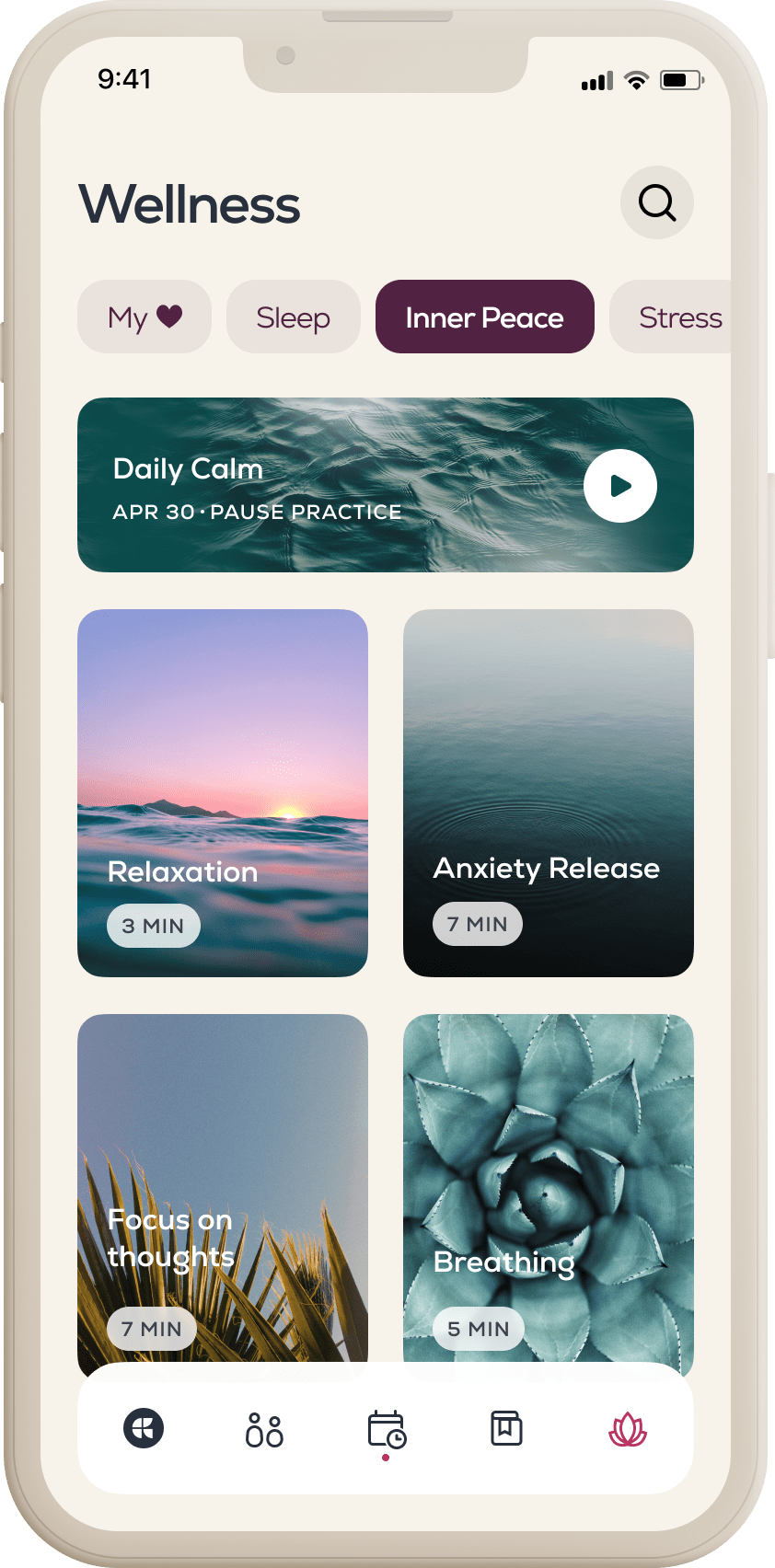Tap the lotus wellness tab
Viewport: 775px width, 1568px height.
pyautogui.click(x=628, y=1429)
